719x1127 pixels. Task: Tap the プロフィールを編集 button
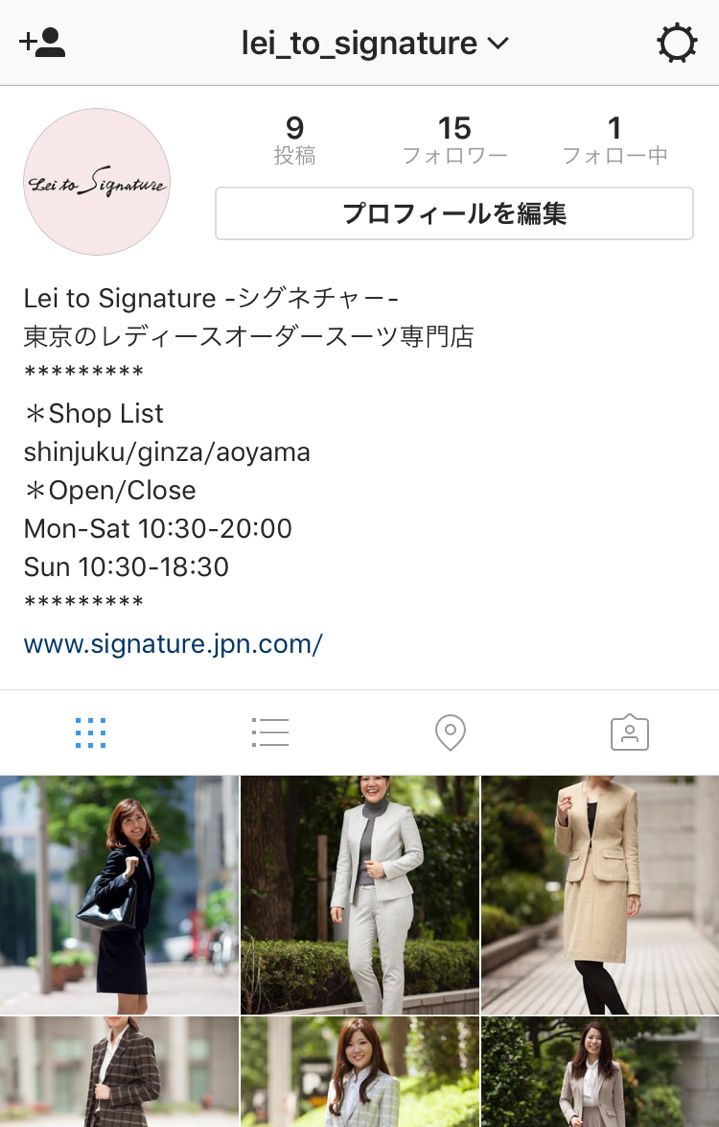point(454,213)
